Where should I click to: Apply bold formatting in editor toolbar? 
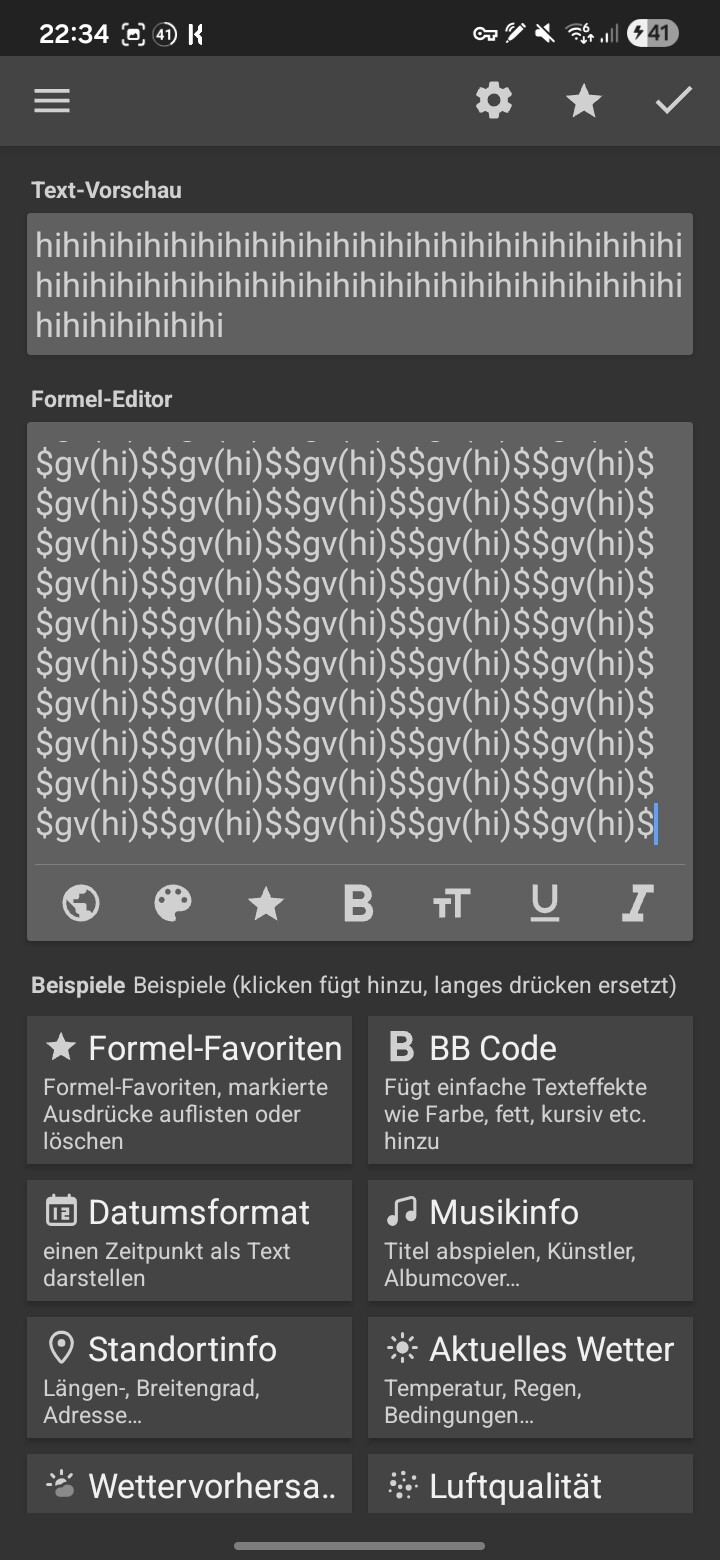358,904
